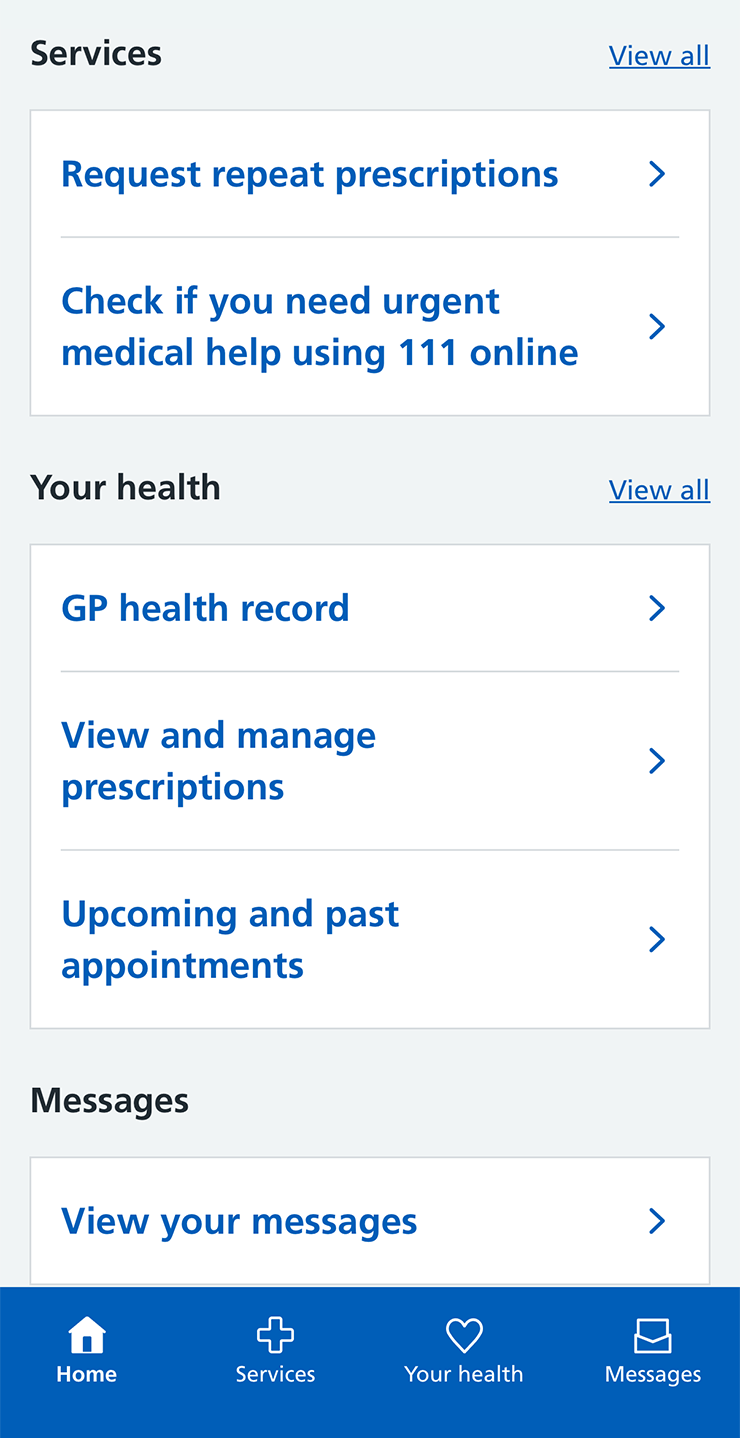The image size is (740, 1438).
Task: Open View your messages
Action: (370, 1221)
